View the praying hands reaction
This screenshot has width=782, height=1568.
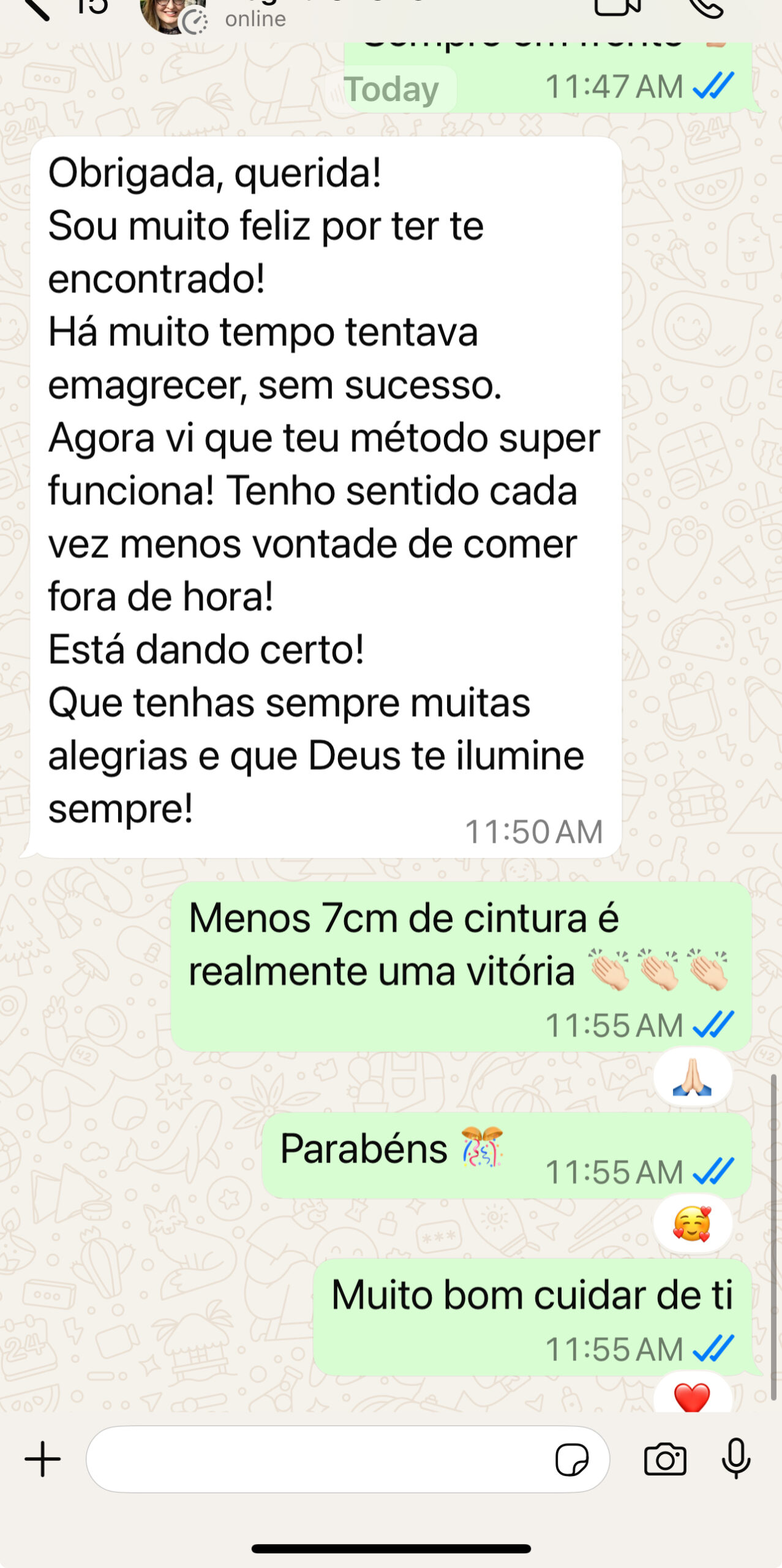[x=692, y=1078]
